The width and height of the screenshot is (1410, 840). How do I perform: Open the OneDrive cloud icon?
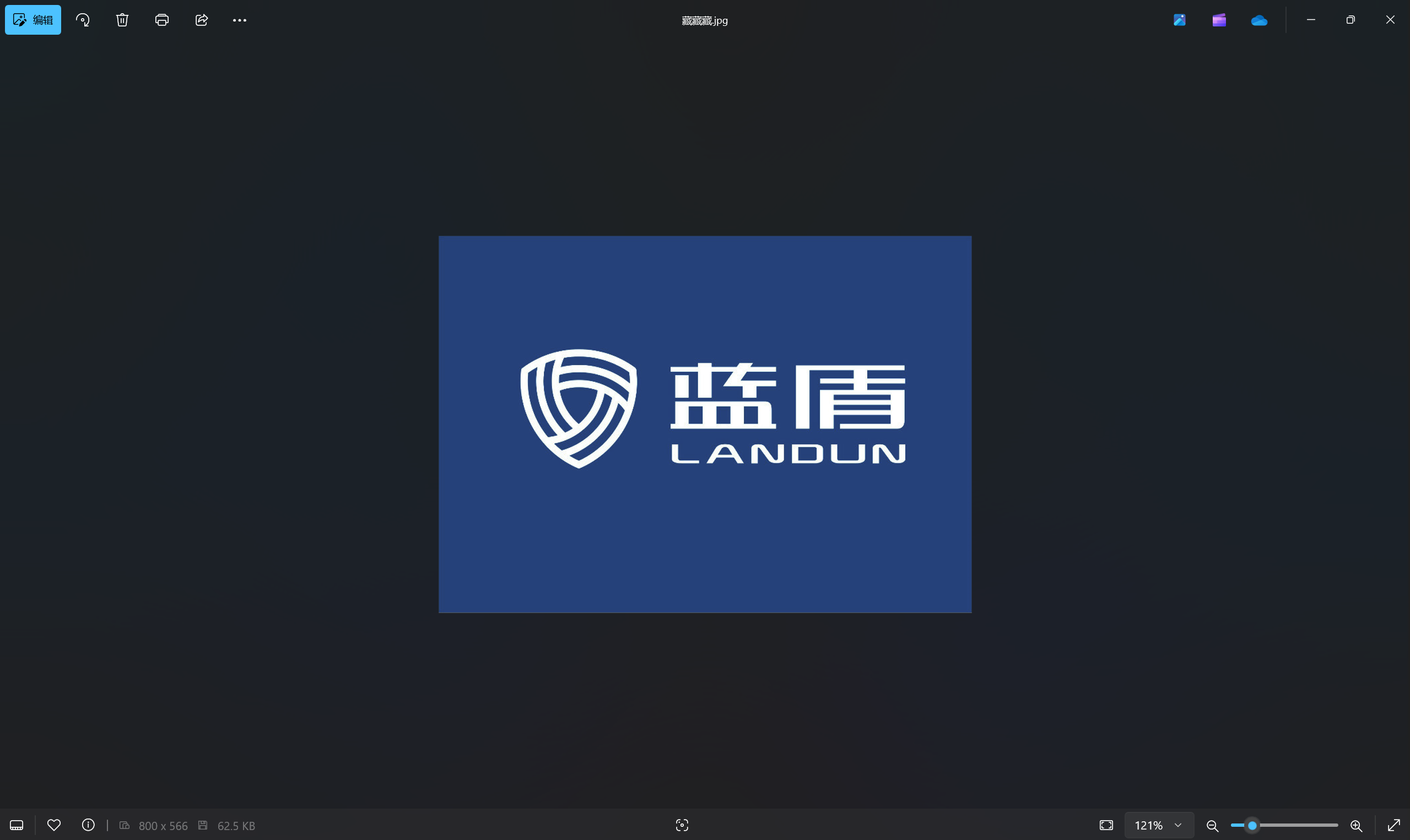click(x=1259, y=20)
